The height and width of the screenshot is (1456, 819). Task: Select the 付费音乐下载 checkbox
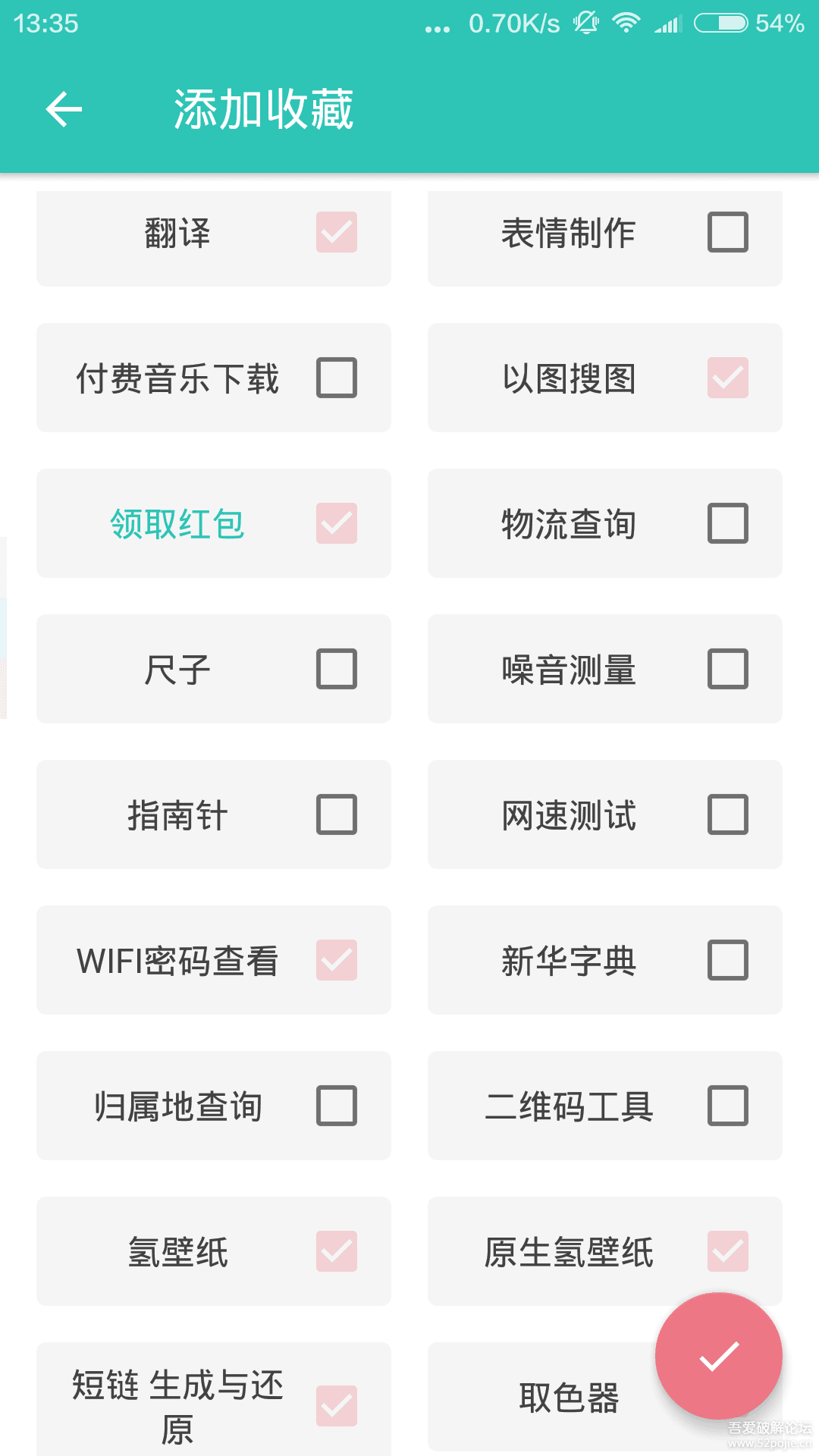337,378
